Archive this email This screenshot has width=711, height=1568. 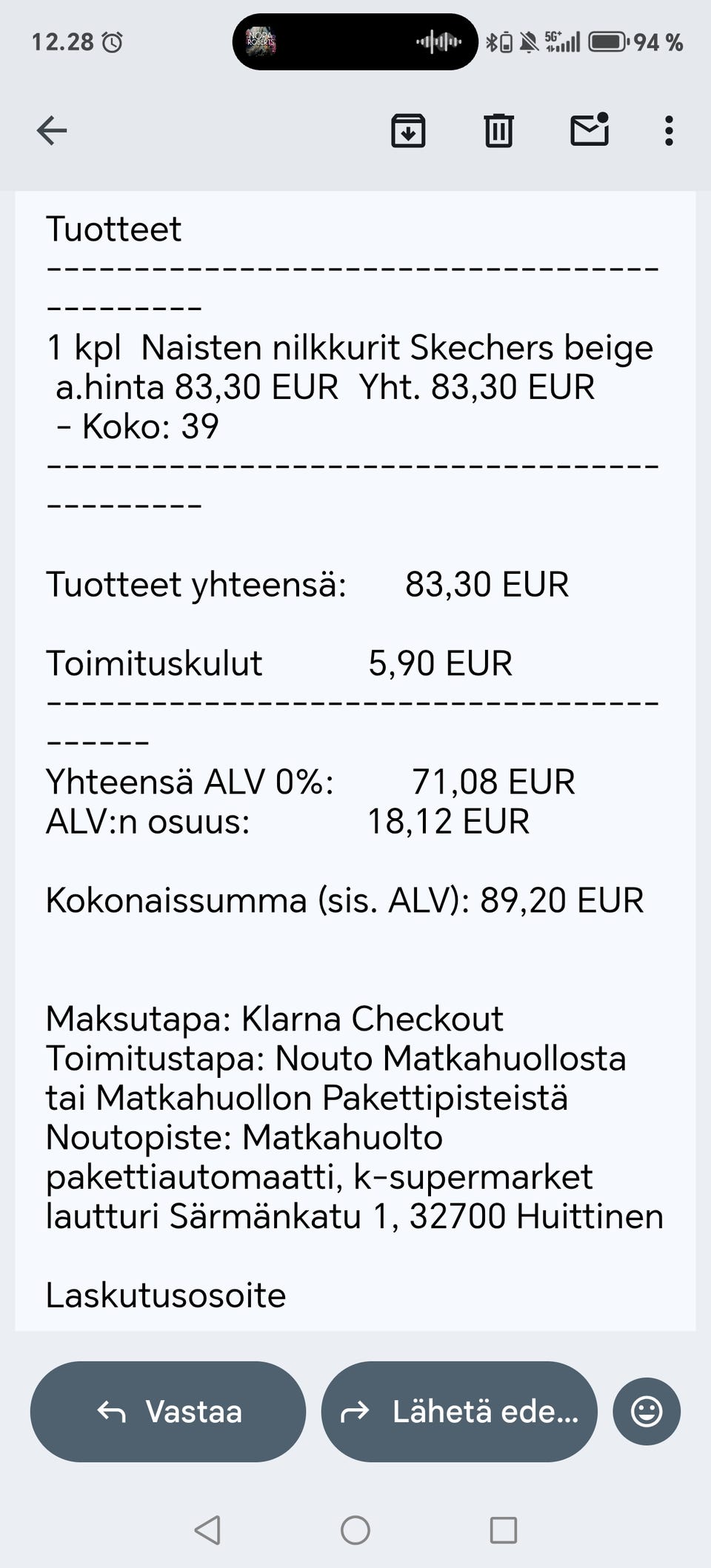(x=408, y=131)
